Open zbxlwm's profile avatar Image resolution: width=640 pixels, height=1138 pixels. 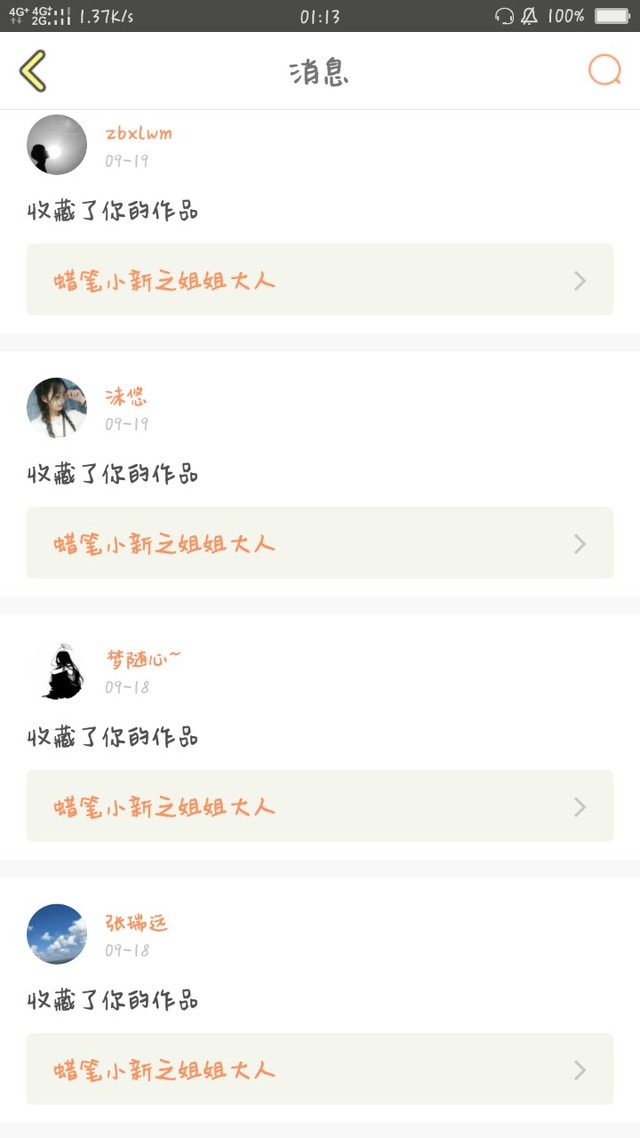click(x=57, y=144)
